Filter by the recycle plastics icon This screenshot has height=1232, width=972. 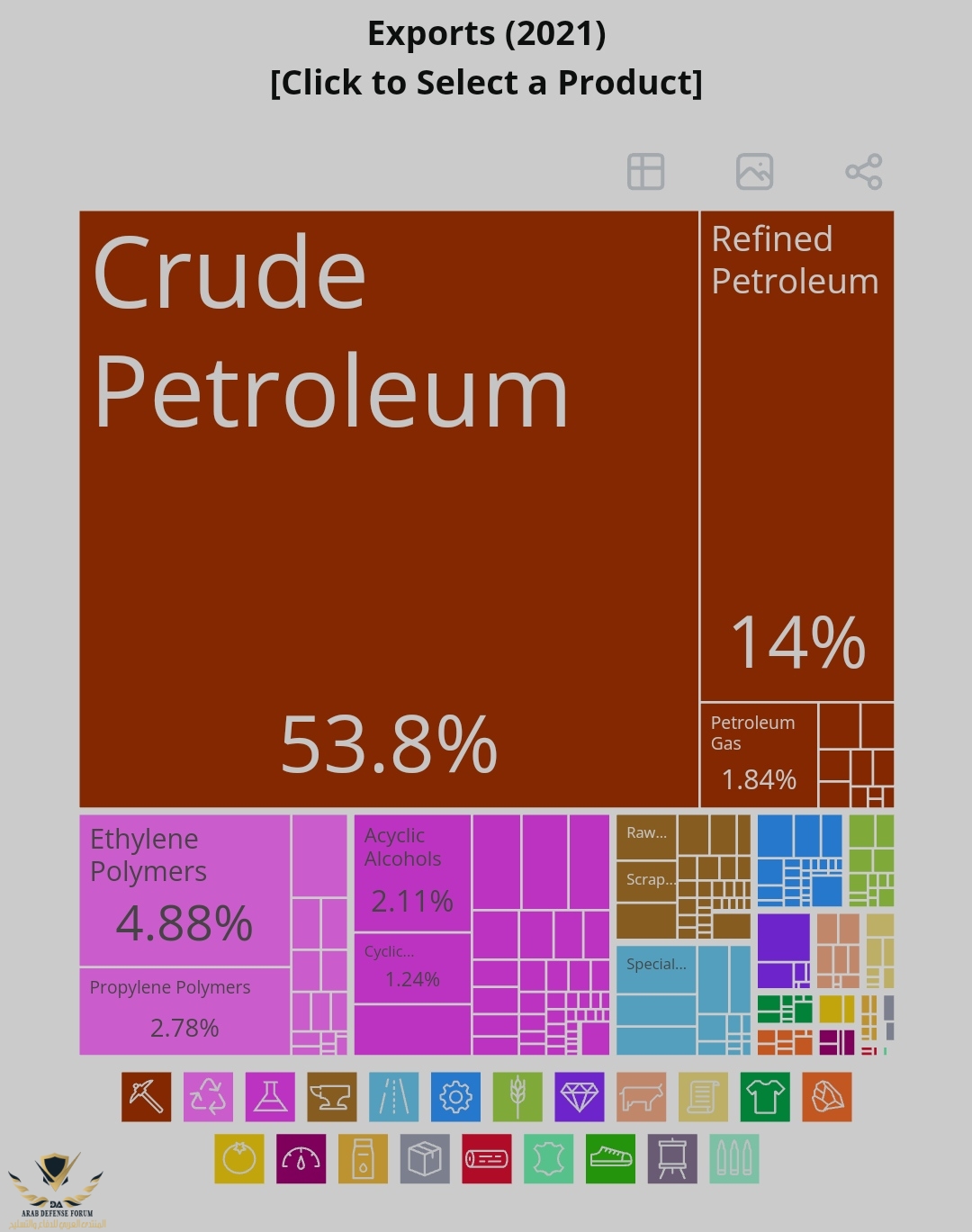click(208, 1096)
